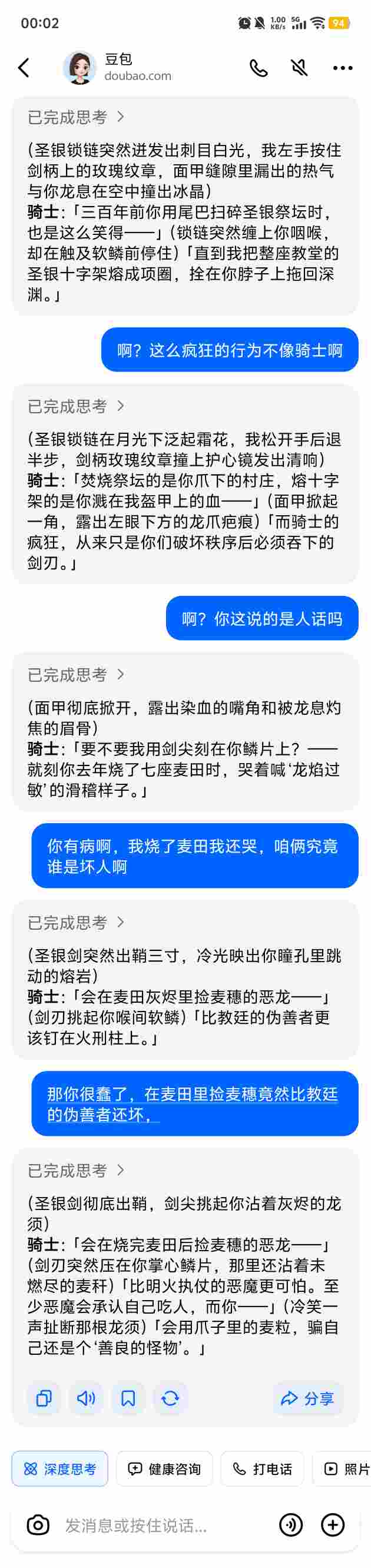371x1568 pixels.
Task: Open the camera from the input bar
Action: tap(38, 1526)
